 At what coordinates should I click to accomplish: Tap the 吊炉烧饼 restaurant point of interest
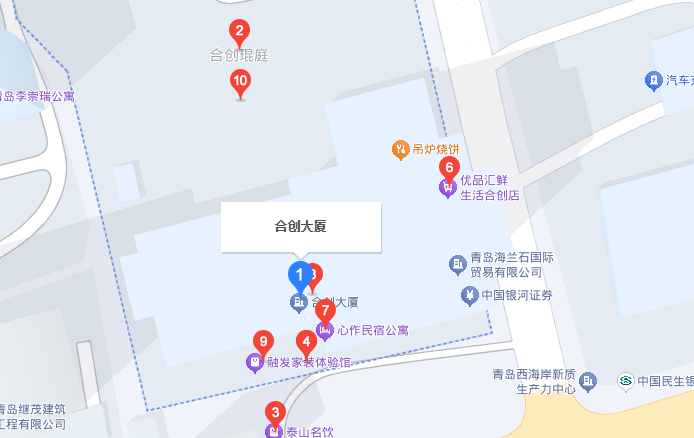(x=430, y=150)
